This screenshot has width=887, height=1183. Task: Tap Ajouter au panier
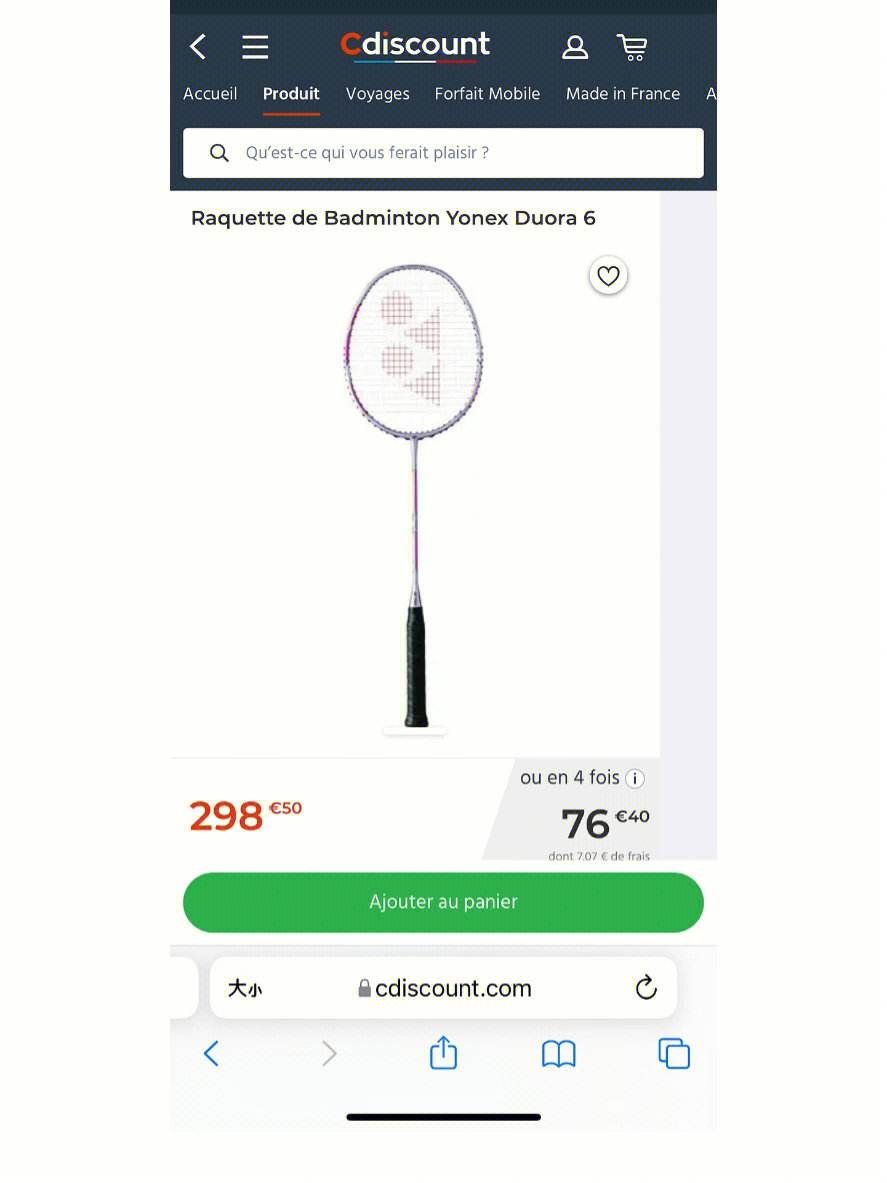click(443, 902)
